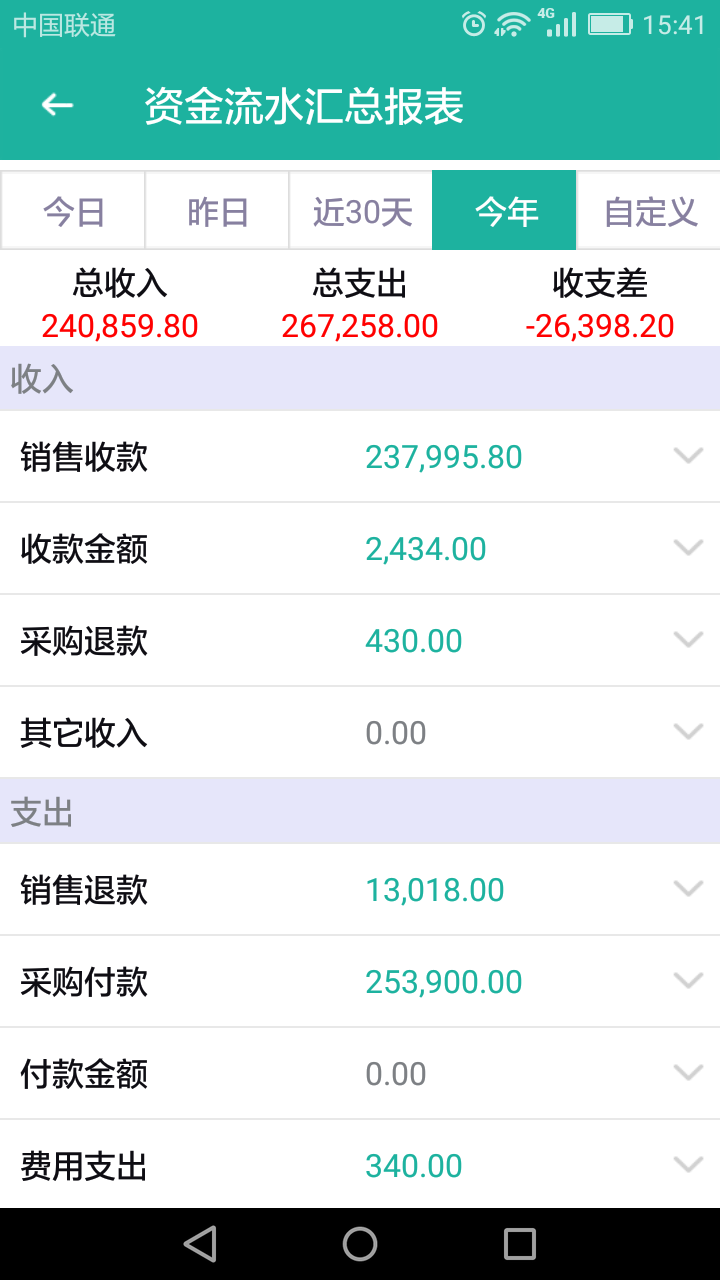Click the 总收入 amount 240,859.80
This screenshot has width=720, height=1280.
[120, 325]
